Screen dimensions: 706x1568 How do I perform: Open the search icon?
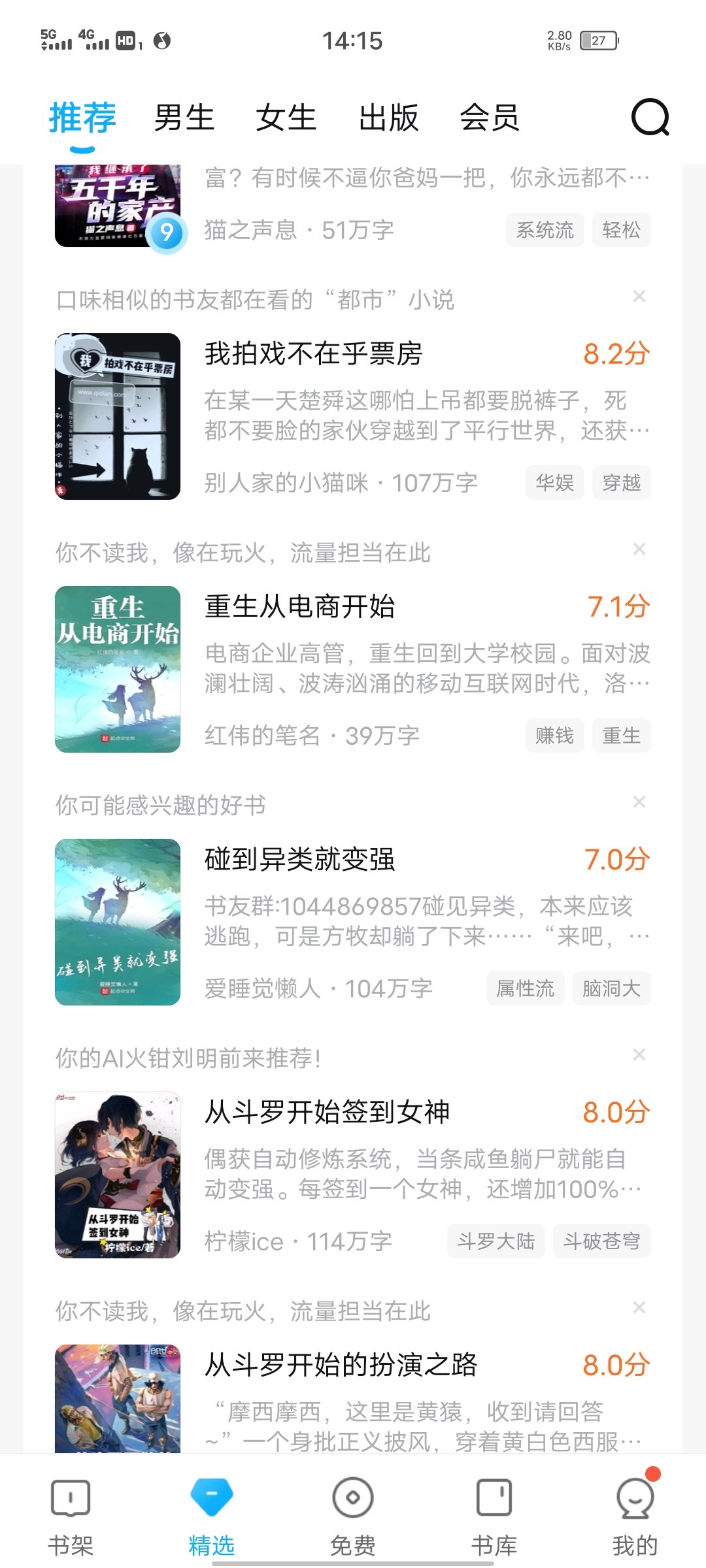click(x=650, y=118)
